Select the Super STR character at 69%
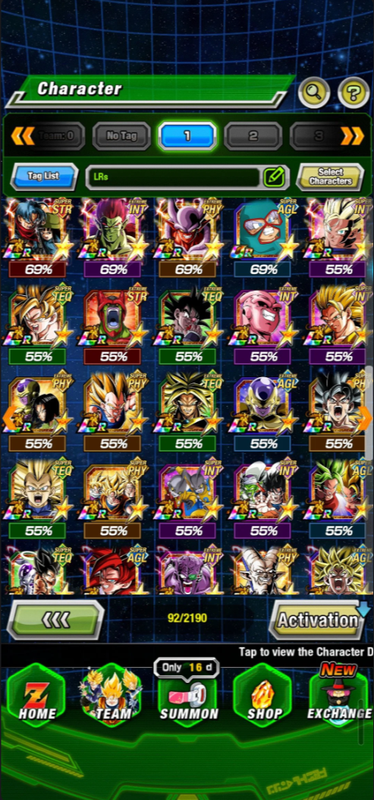The height and width of the screenshot is (800, 374). tap(37, 238)
